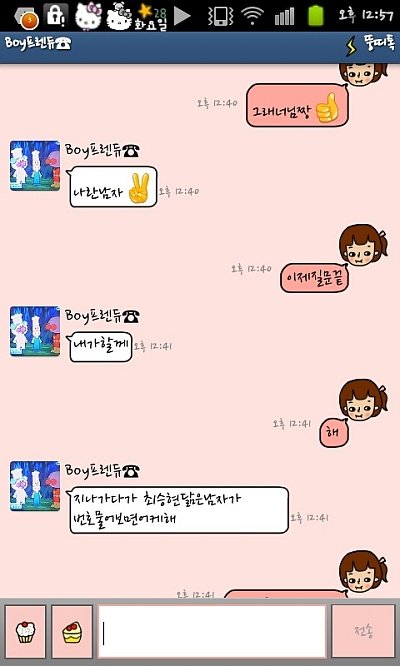Viewport: 400px width, 666px height.
Task: Tap the 전송 send button
Action: pyautogui.click(x=363, y=632)
